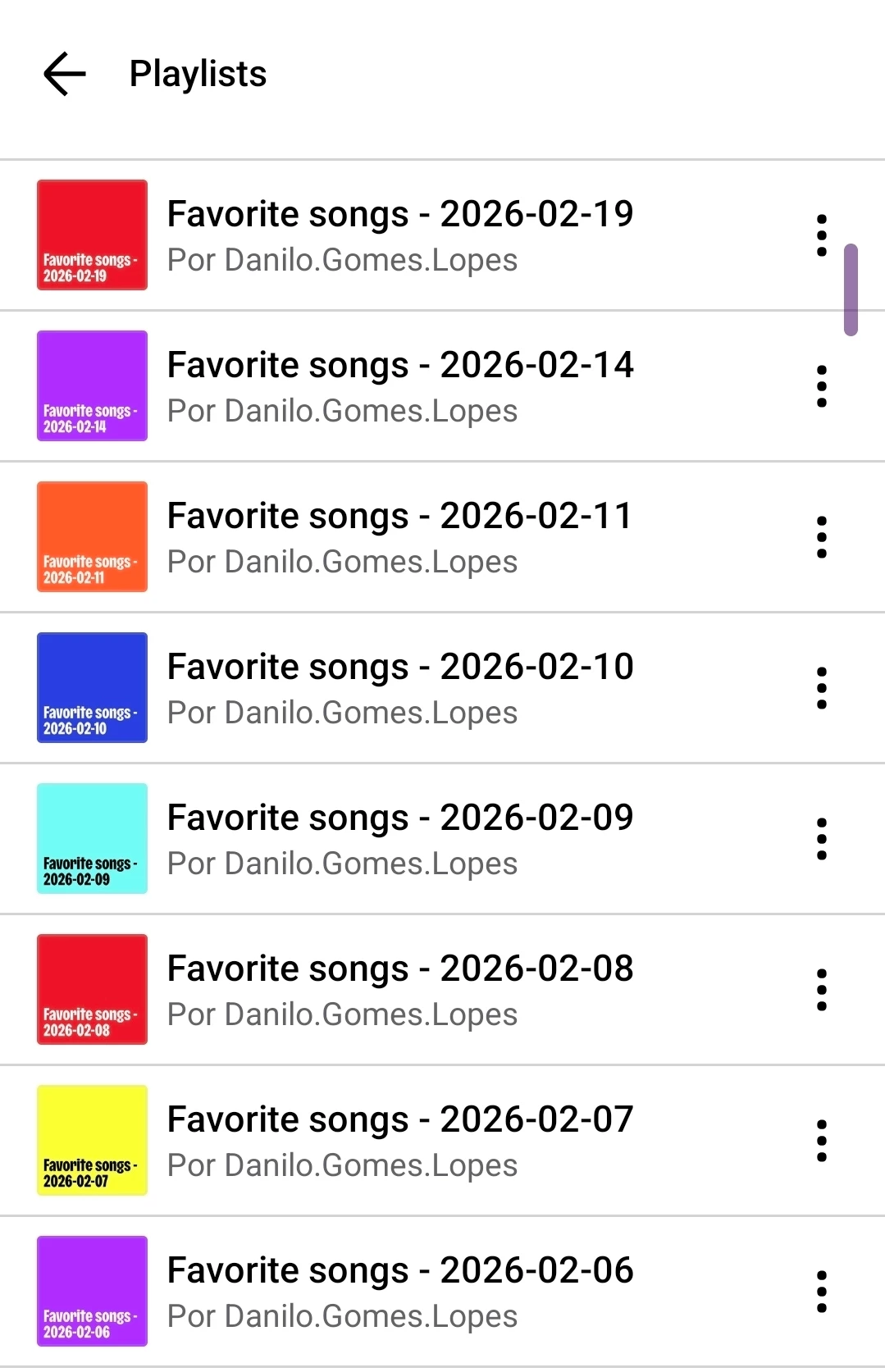Viewport: 885px width, 1372px height.
Task: Open the overflow menu for 2026-02-06 playlist
Action: click(x=821, y=1292)
